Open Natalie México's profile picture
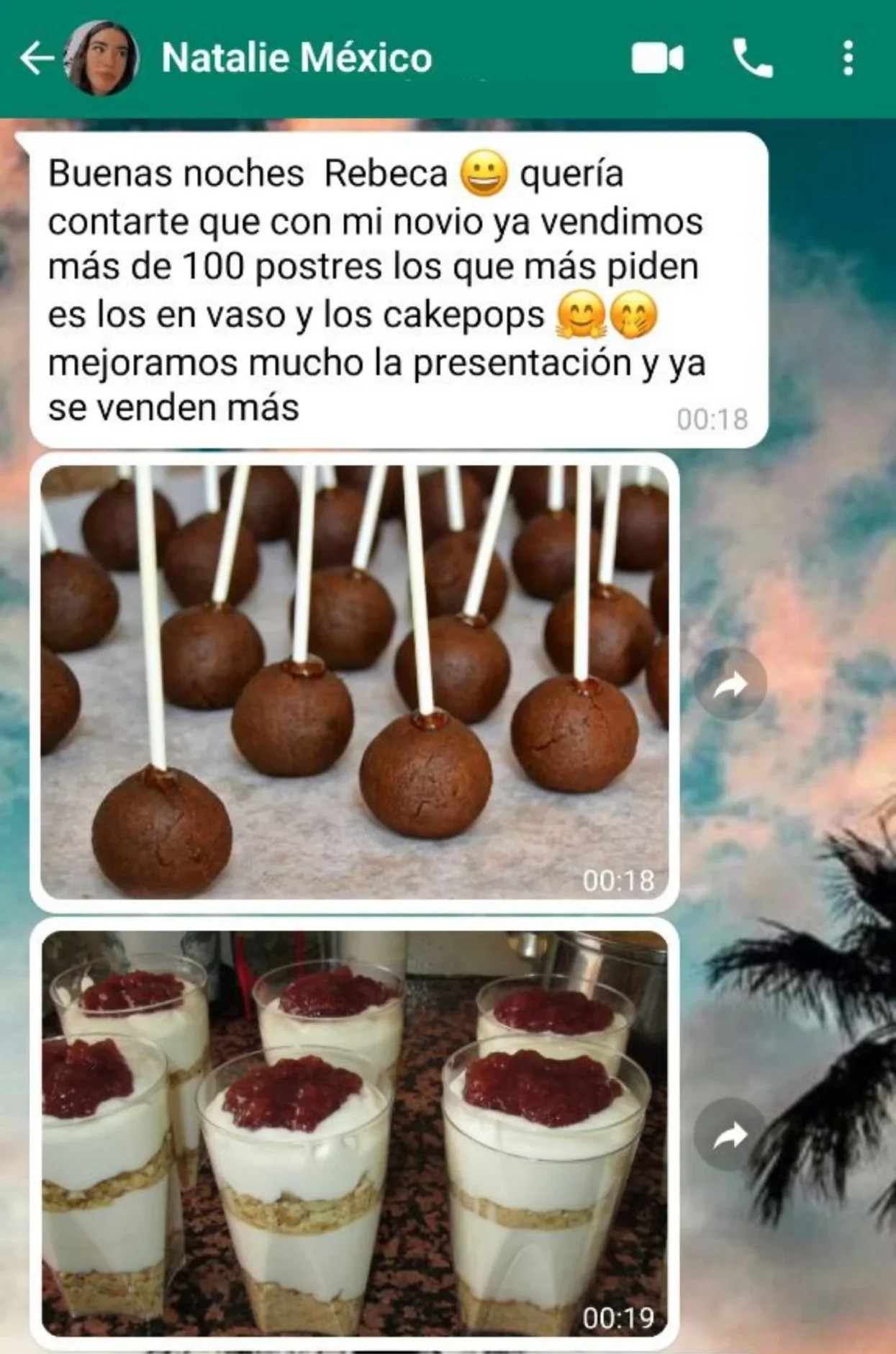Viewport: 896px width, 1354px height. (101, 58)
